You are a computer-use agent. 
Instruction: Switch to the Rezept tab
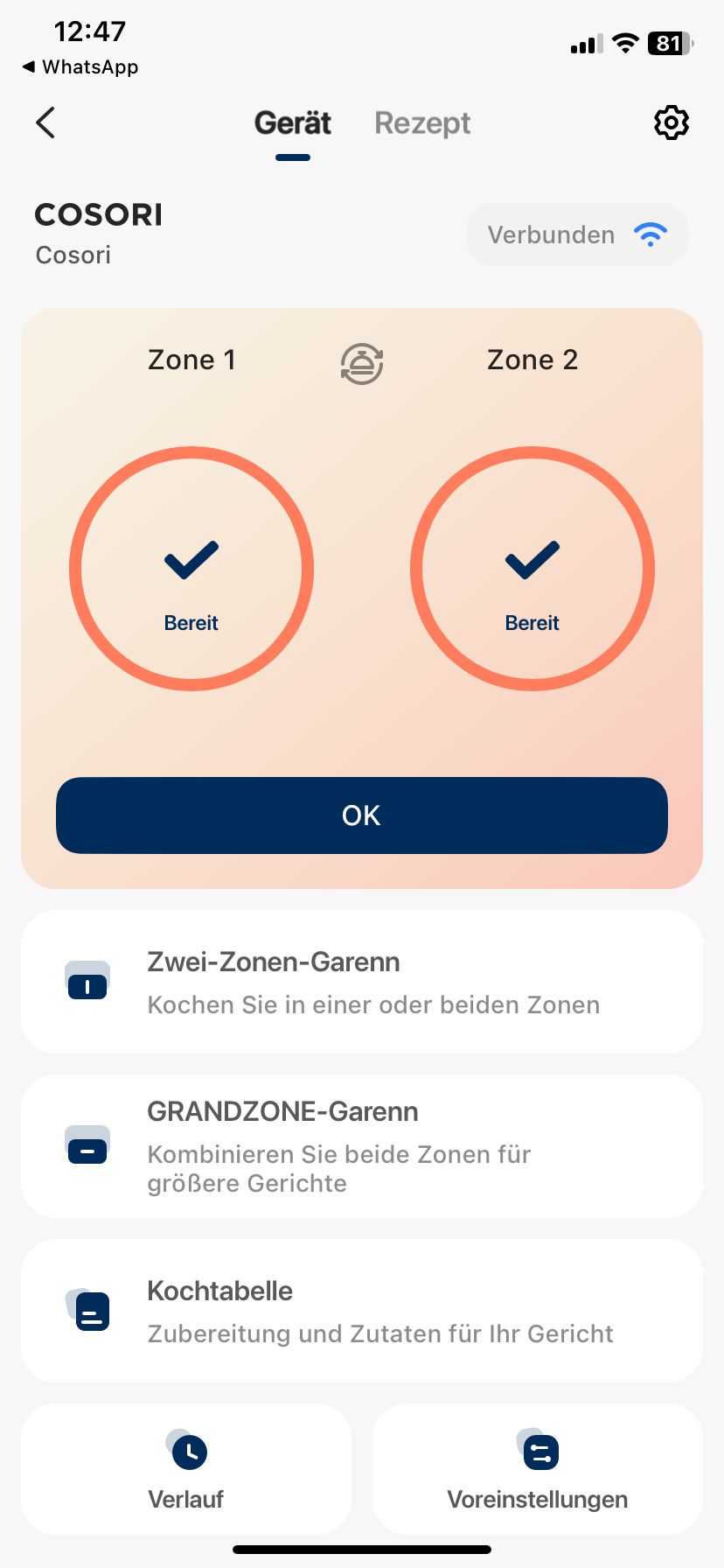pos(422,123)
